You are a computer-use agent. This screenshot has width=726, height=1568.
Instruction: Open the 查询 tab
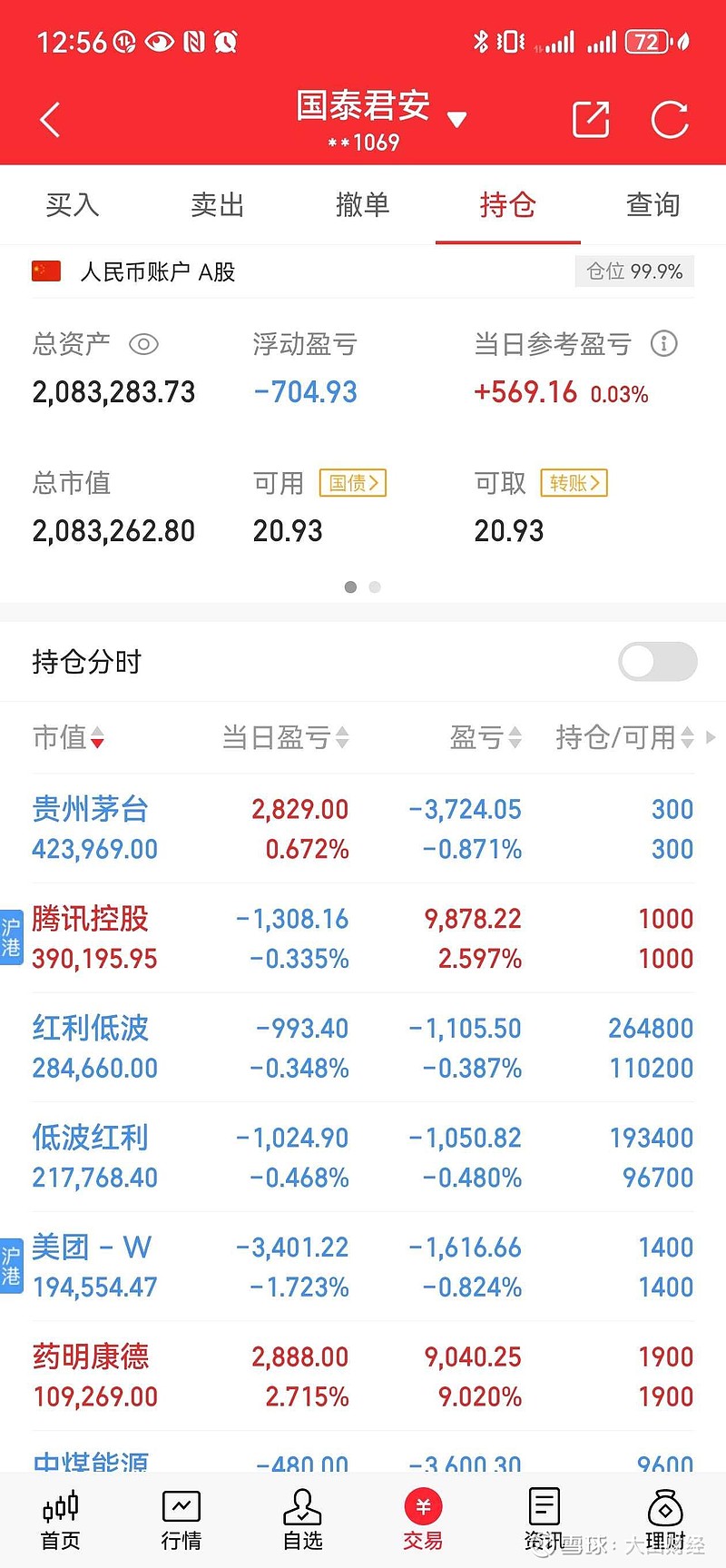pyautogui.click(x=652, y=205)
